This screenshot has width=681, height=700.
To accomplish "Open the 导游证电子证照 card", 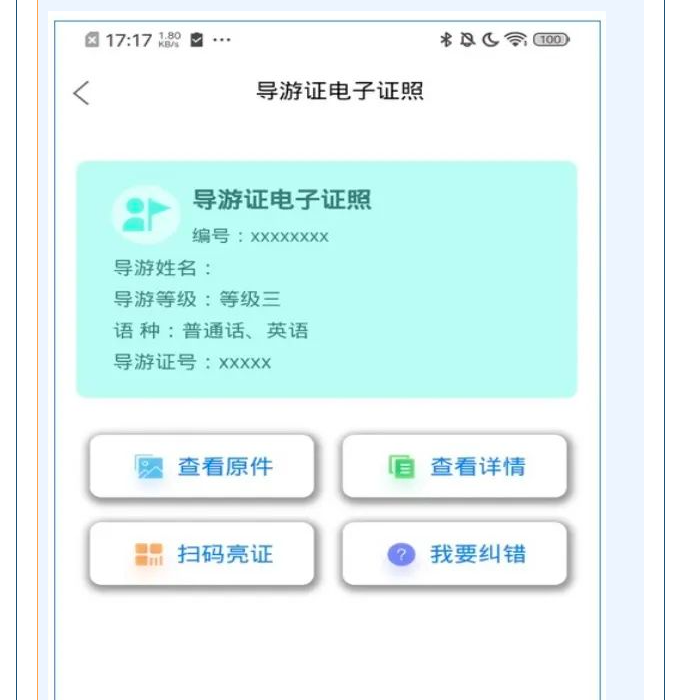I will coord(326,279).
